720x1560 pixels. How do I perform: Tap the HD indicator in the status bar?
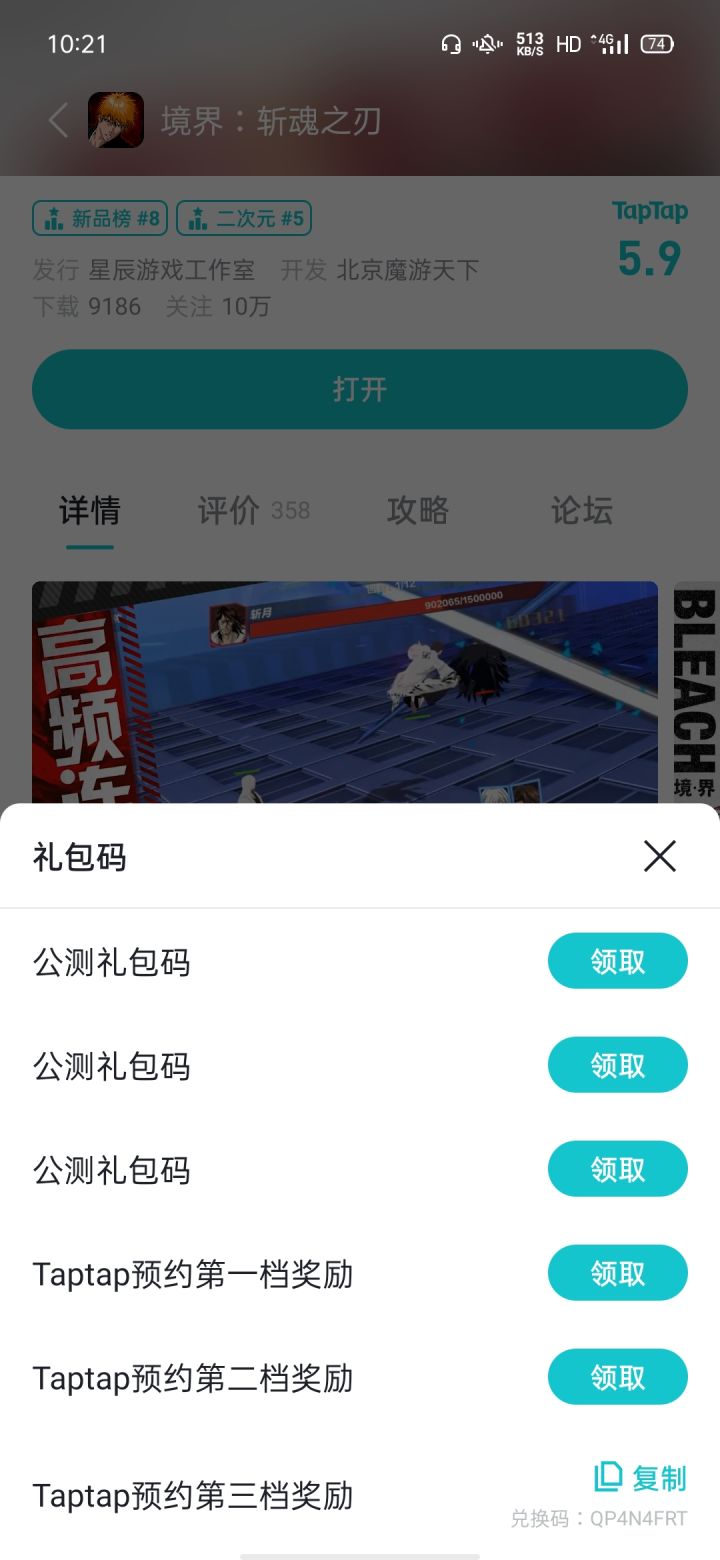[x=567, y=44]
